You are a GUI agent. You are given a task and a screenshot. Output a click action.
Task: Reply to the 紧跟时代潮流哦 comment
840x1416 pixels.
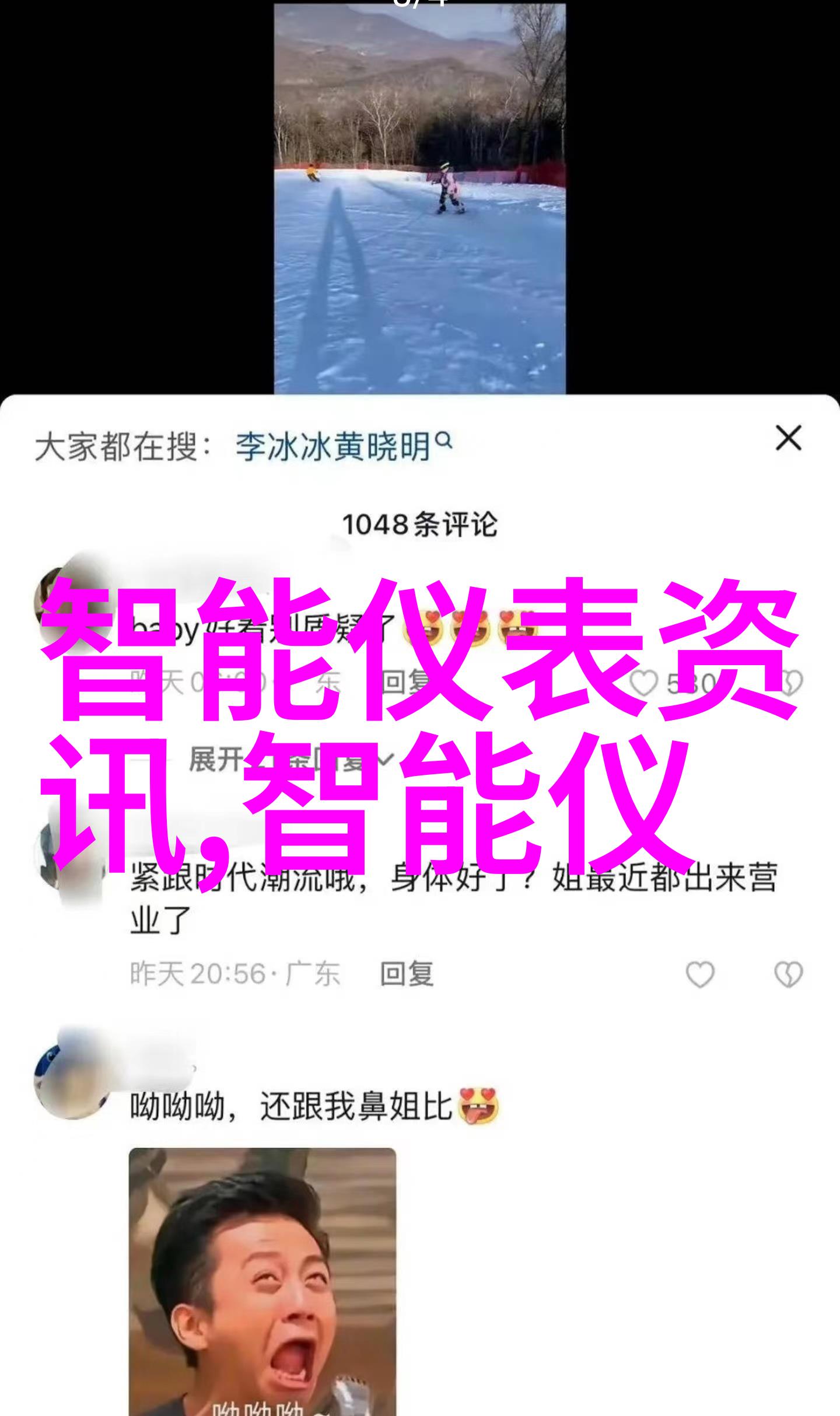point(407,974)
